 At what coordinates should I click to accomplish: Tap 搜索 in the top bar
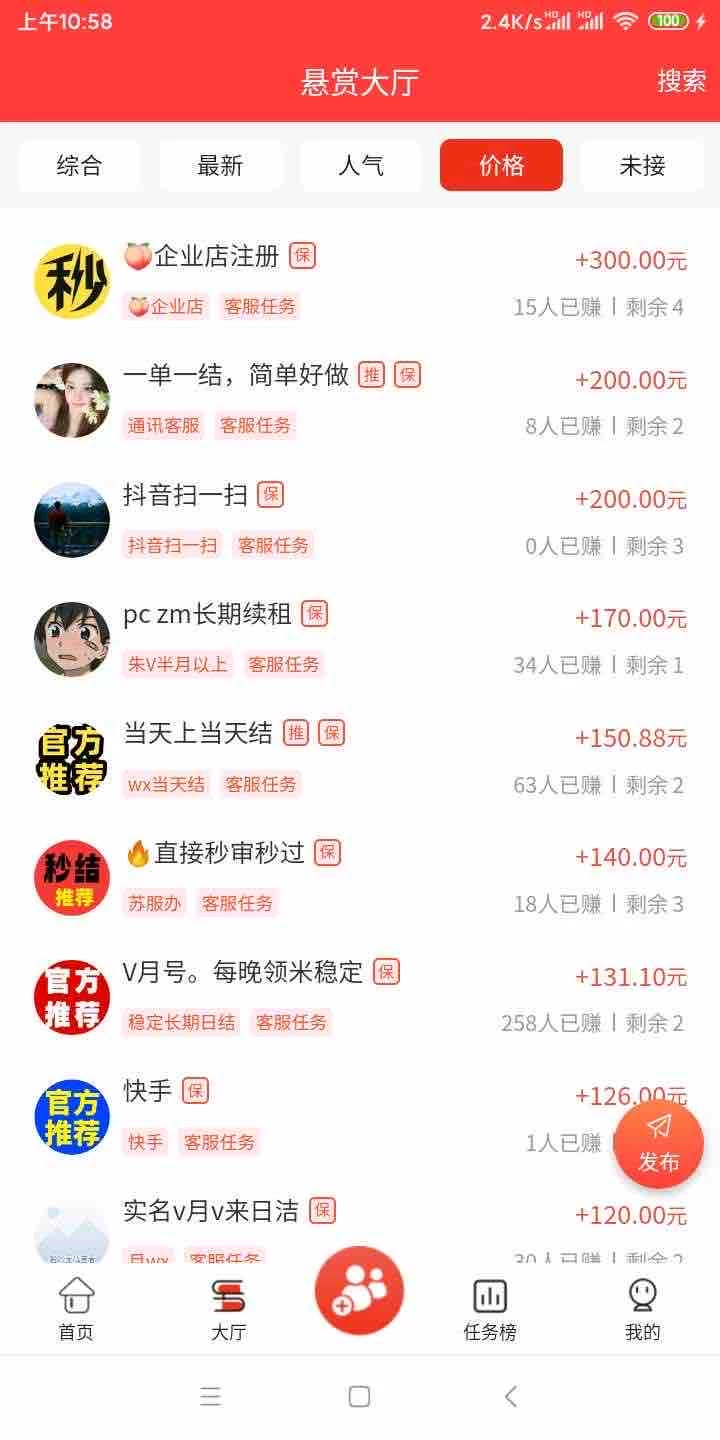[681, 81]
